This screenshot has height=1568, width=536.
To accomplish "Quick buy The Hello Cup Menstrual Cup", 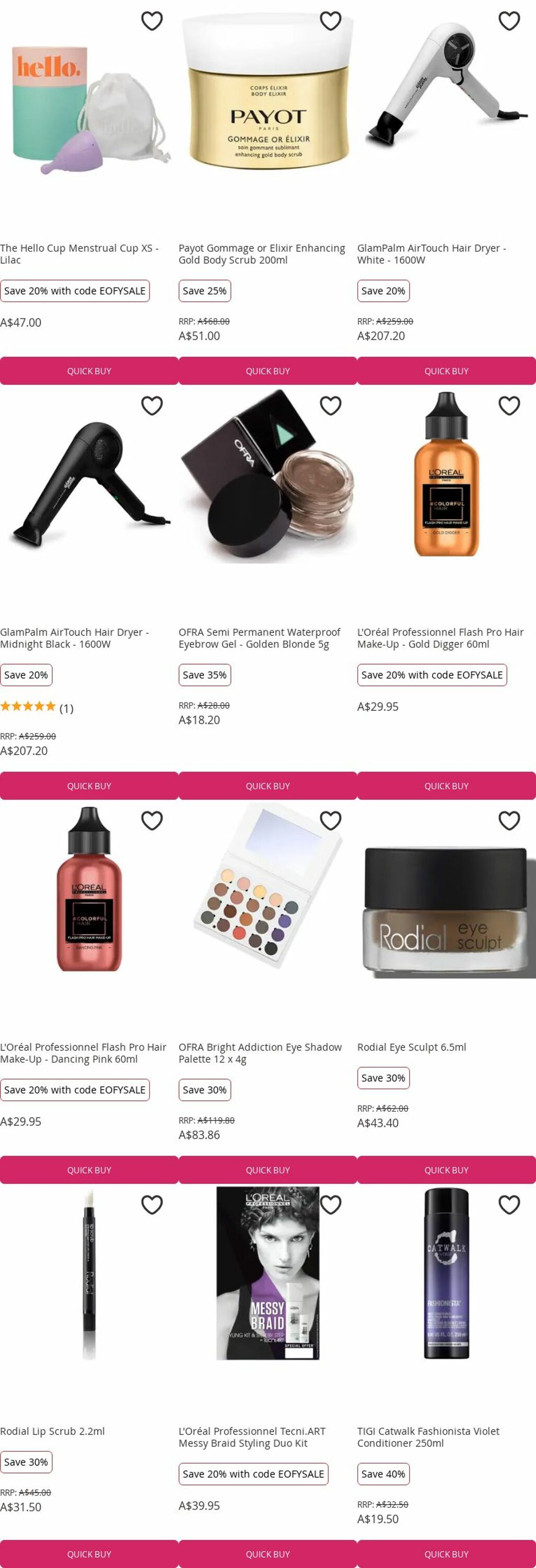I will coord(89,371).
